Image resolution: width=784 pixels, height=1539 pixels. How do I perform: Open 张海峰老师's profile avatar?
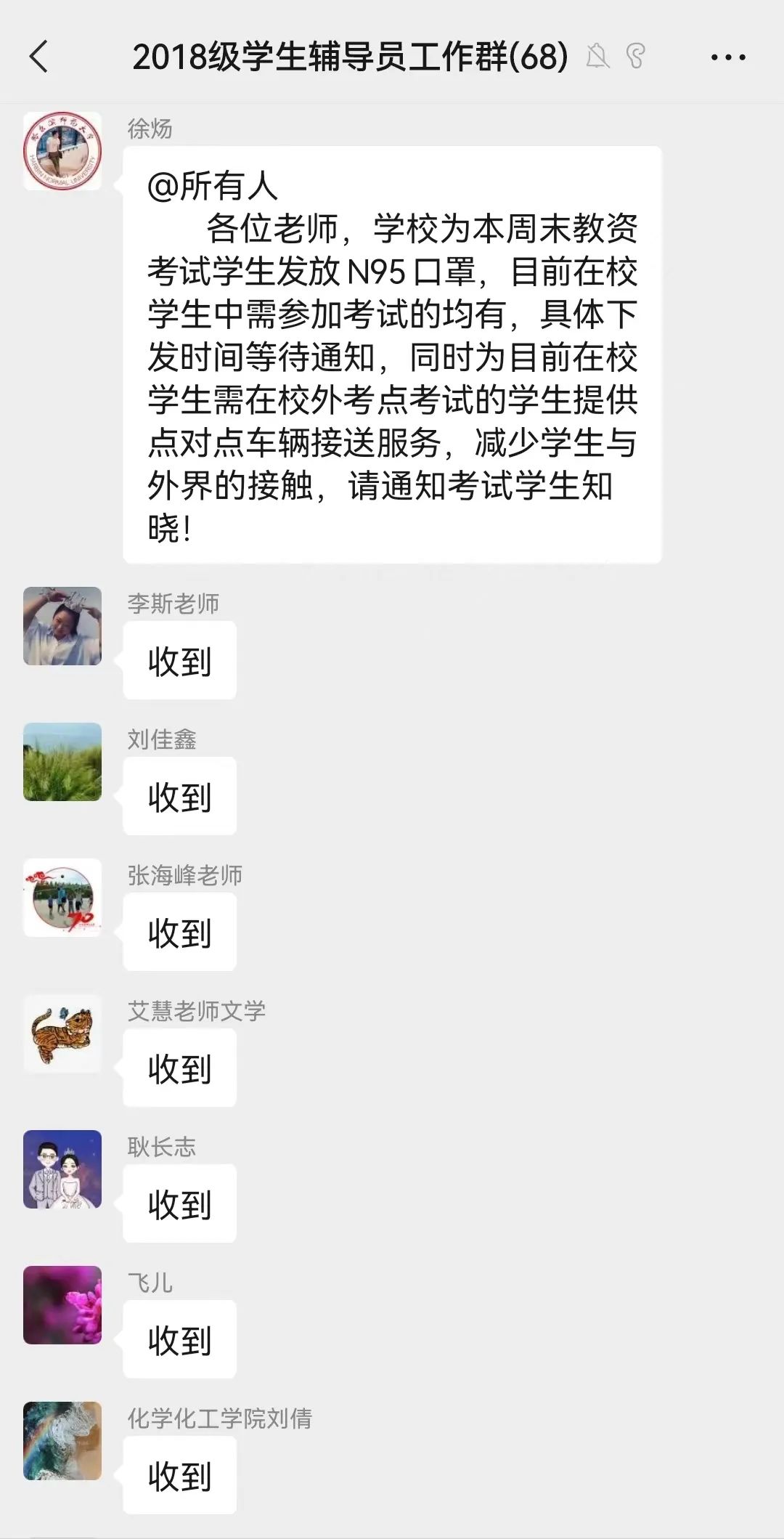62,898
